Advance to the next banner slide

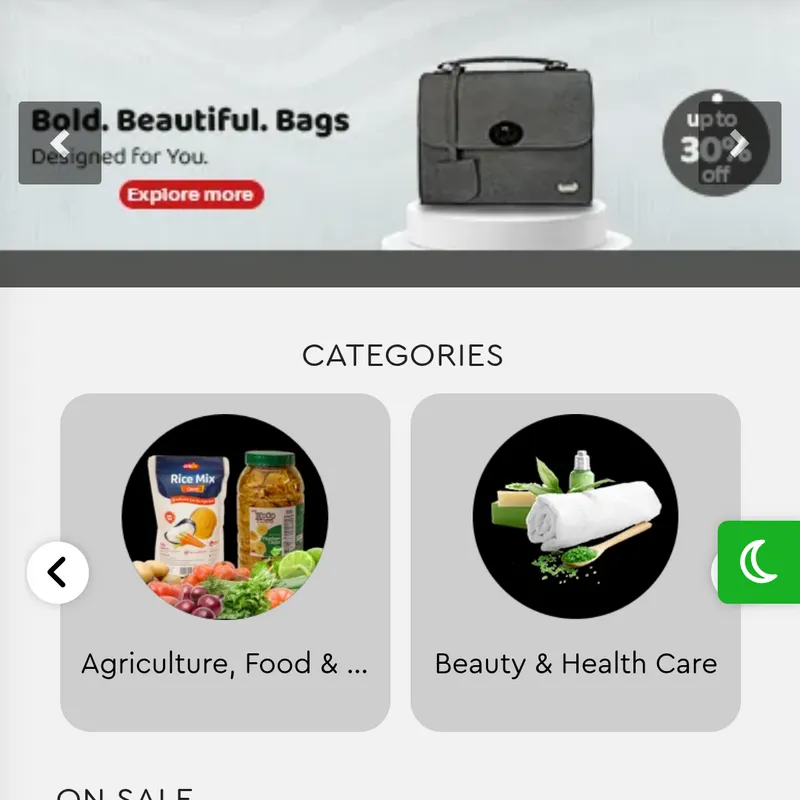[x=739, y=143]
